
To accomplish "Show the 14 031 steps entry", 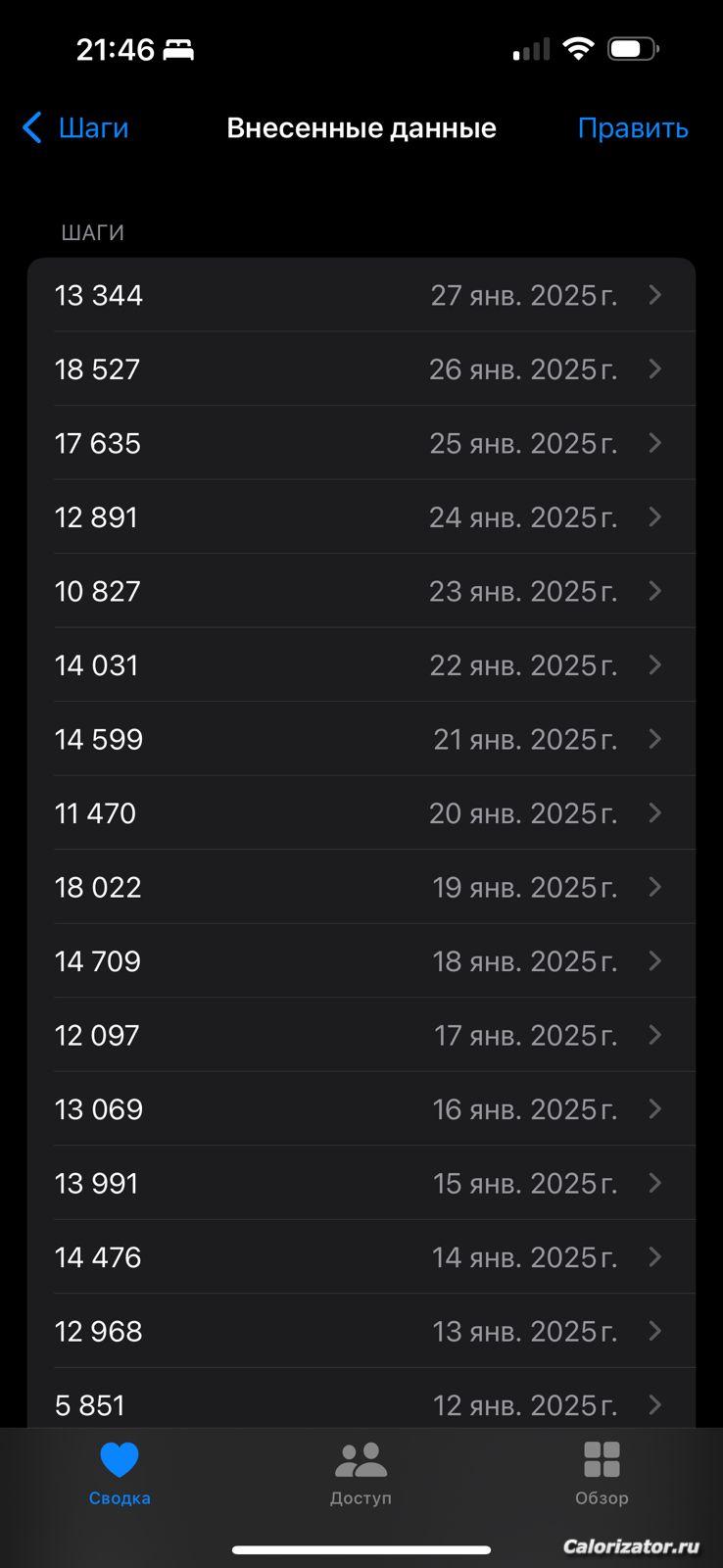I will [361, 665].
